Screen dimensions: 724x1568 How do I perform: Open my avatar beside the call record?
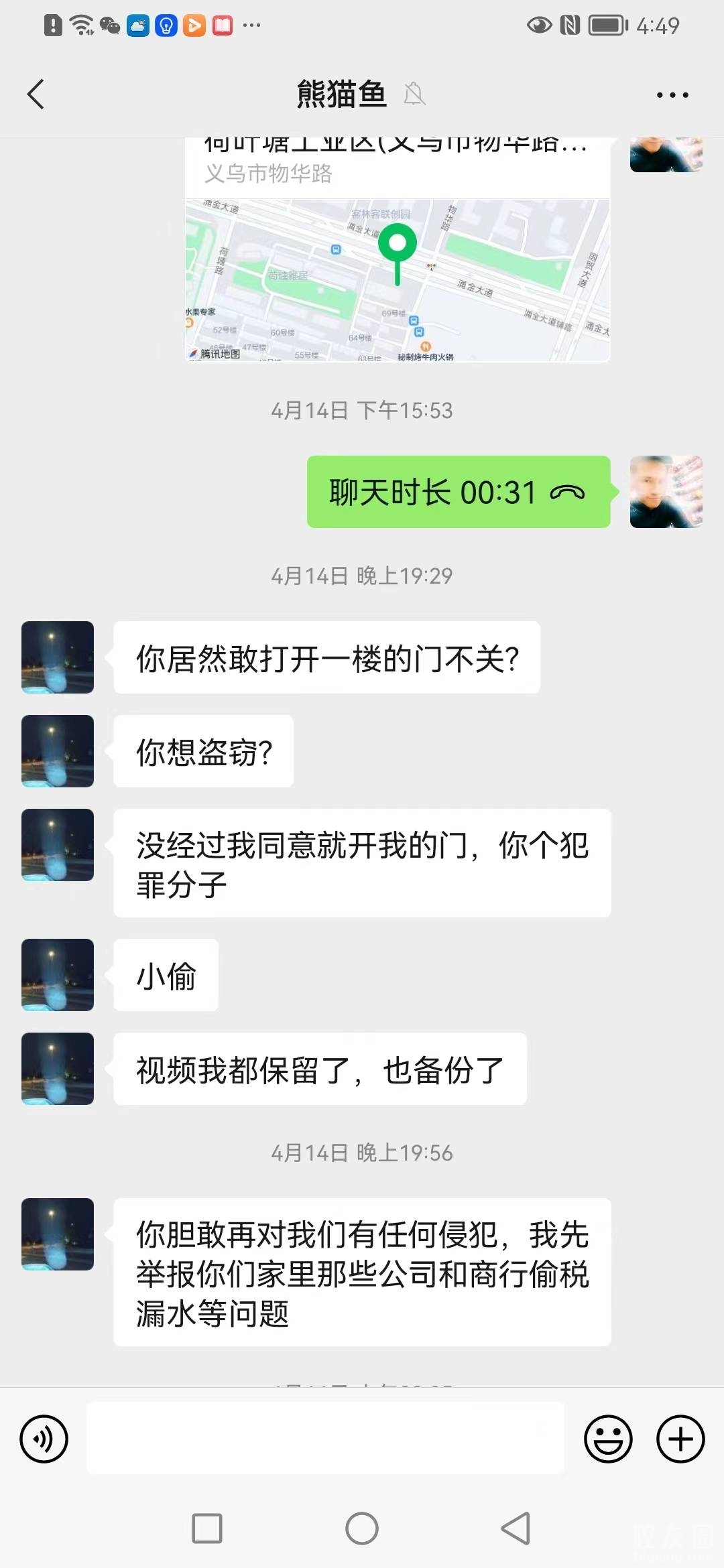click(x=666, y=493)
